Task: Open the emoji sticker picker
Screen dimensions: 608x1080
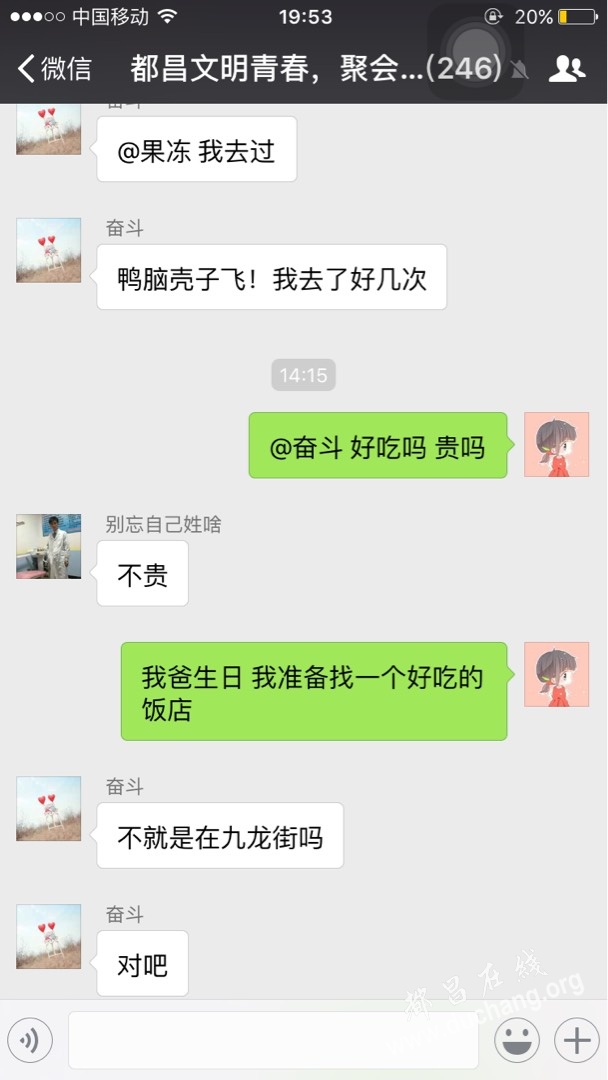Action: point(517,1041)
